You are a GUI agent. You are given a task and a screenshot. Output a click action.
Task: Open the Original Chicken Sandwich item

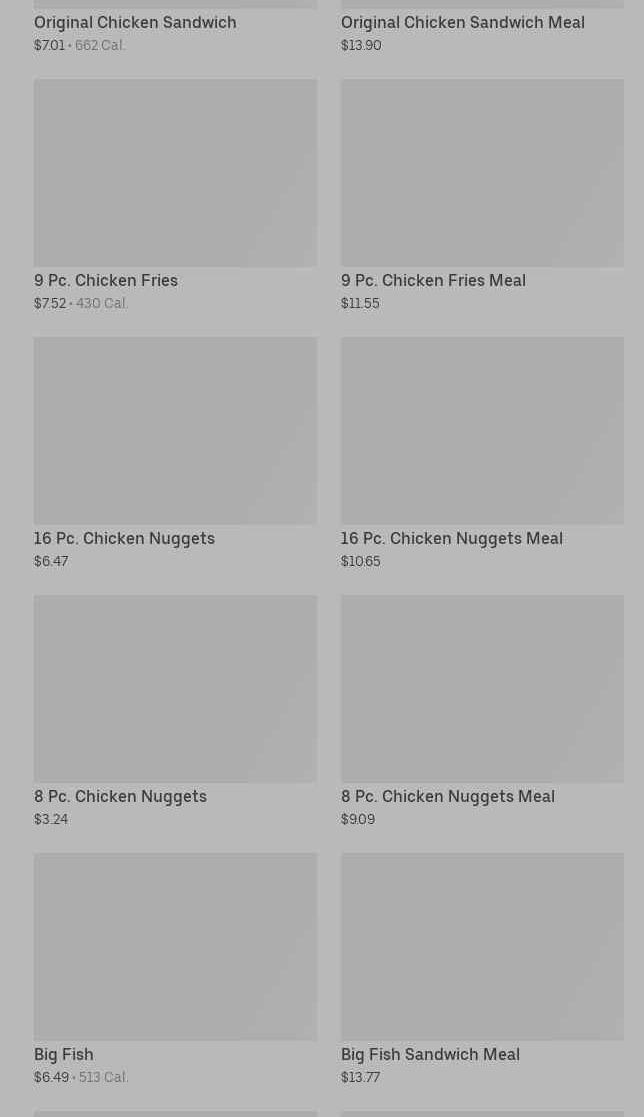pyautogui.click(x=175, y=27)
